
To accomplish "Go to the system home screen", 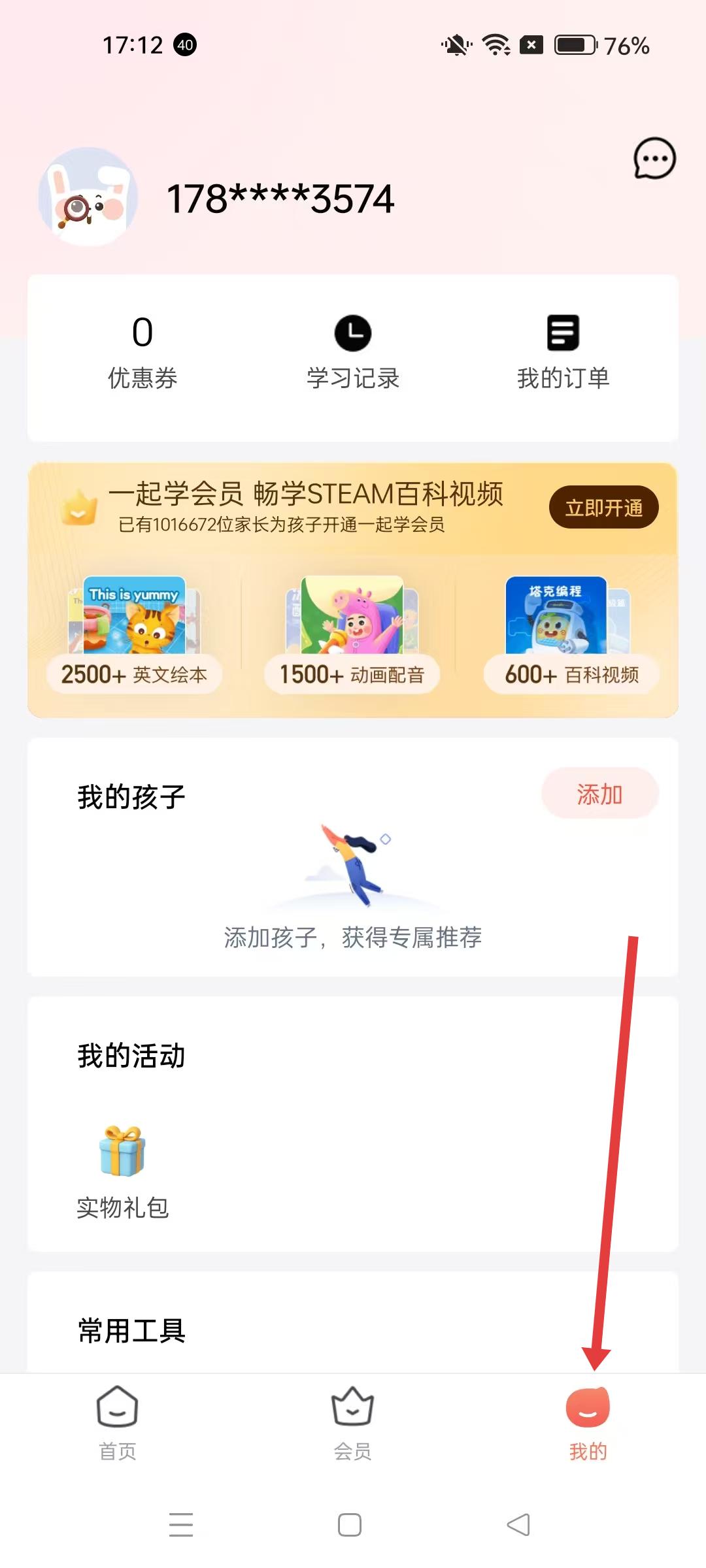I will 350,1525.
